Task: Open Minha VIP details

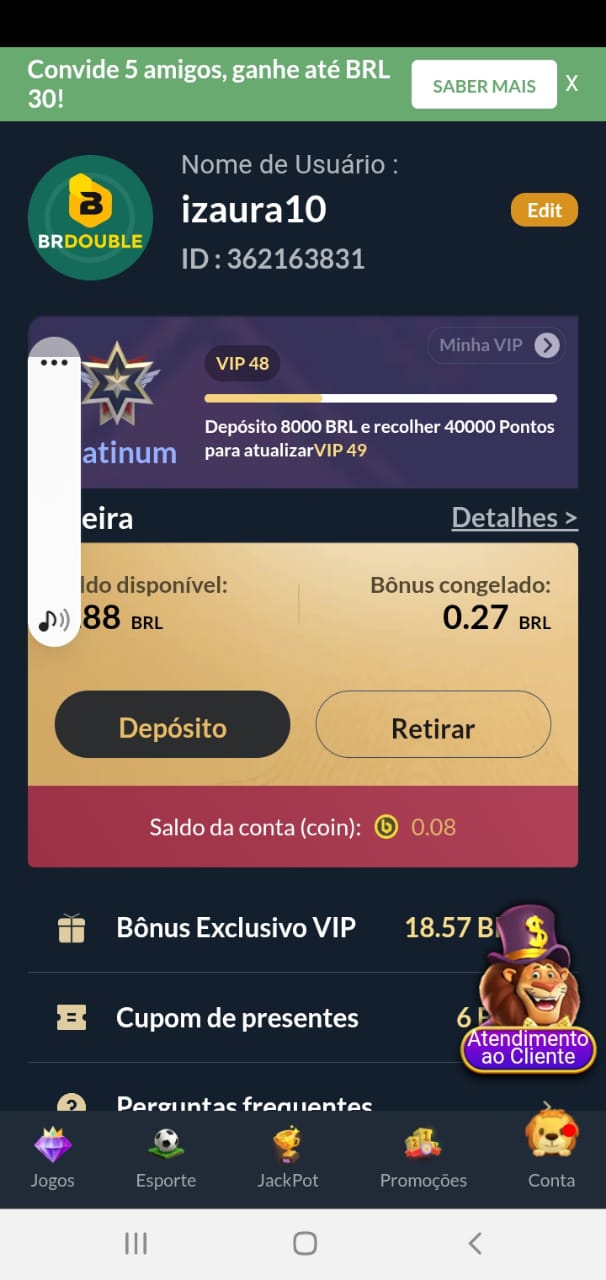Action: click(496, 345)
